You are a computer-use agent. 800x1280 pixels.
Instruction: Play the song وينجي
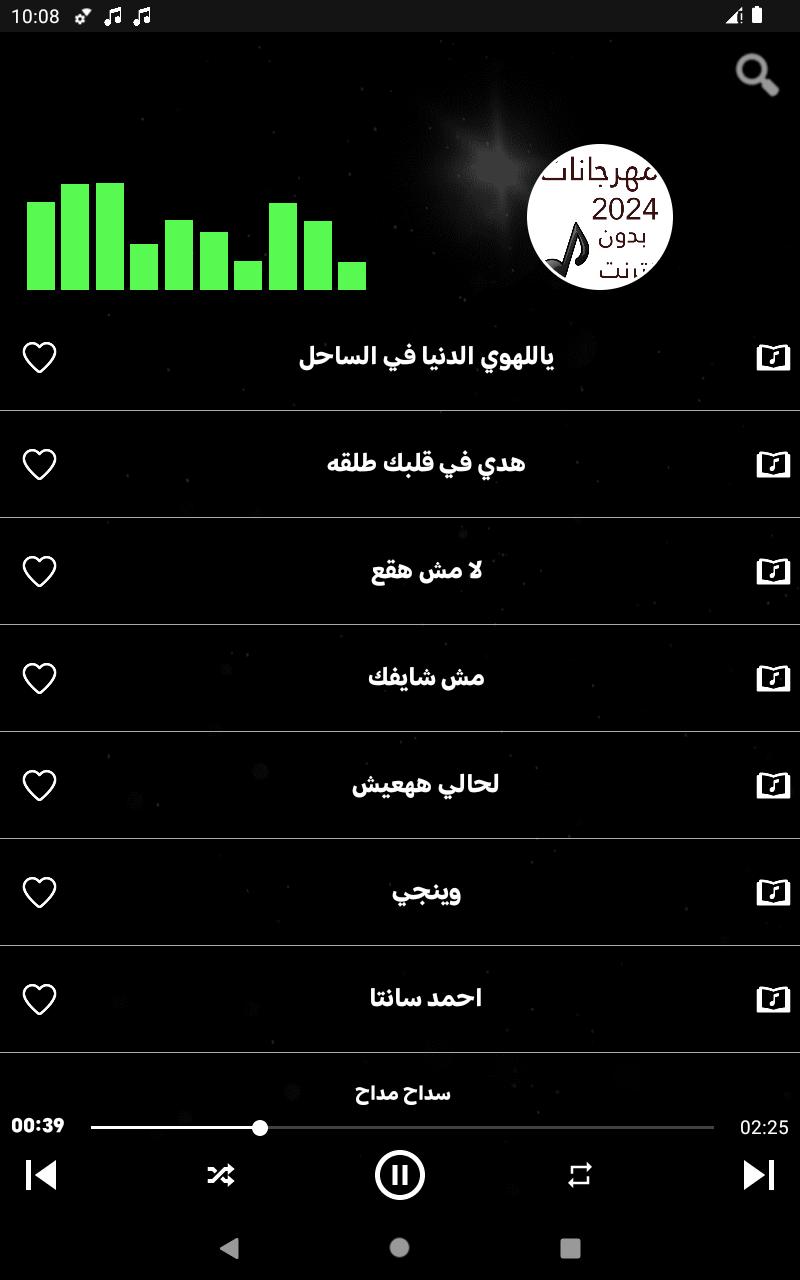click(426, 892)
